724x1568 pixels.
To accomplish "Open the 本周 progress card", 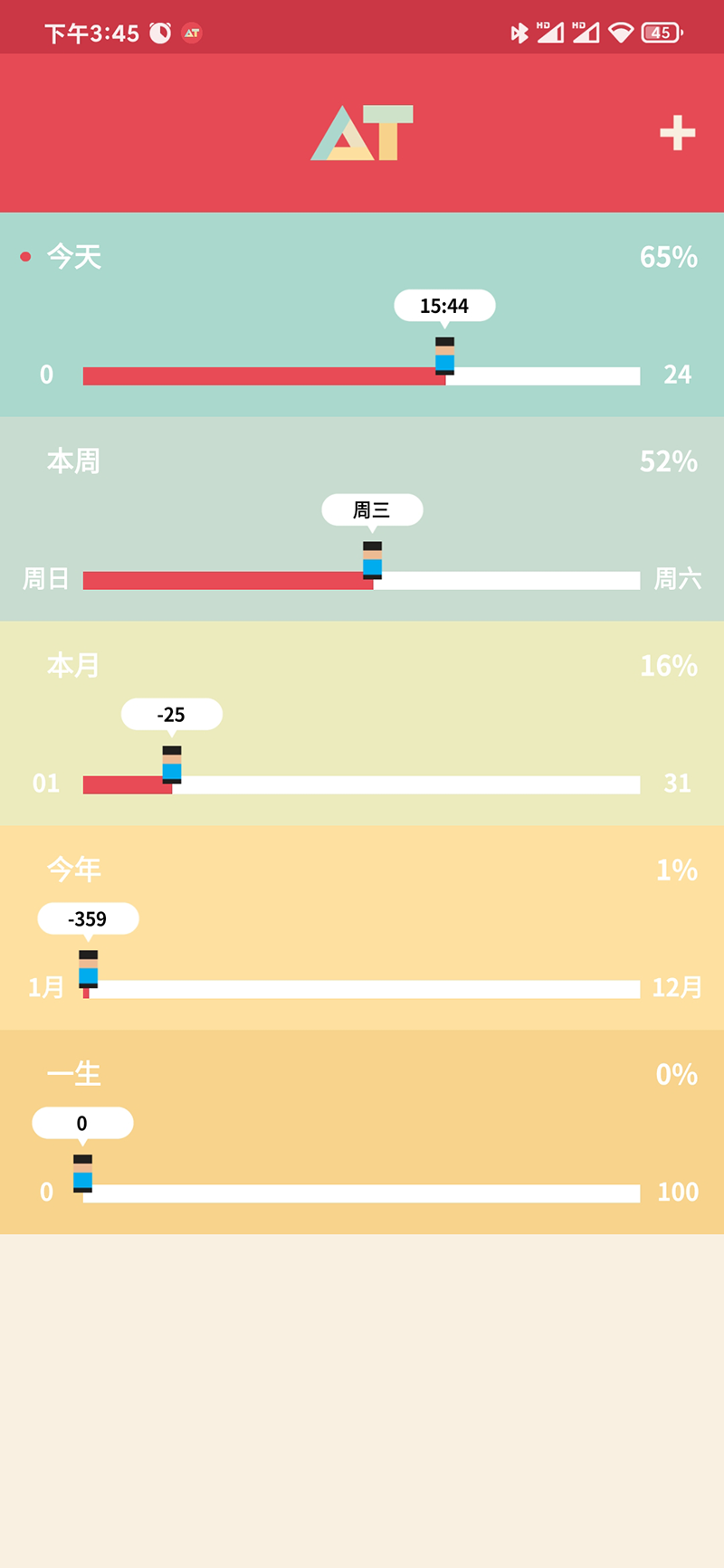I will point(362,518).
